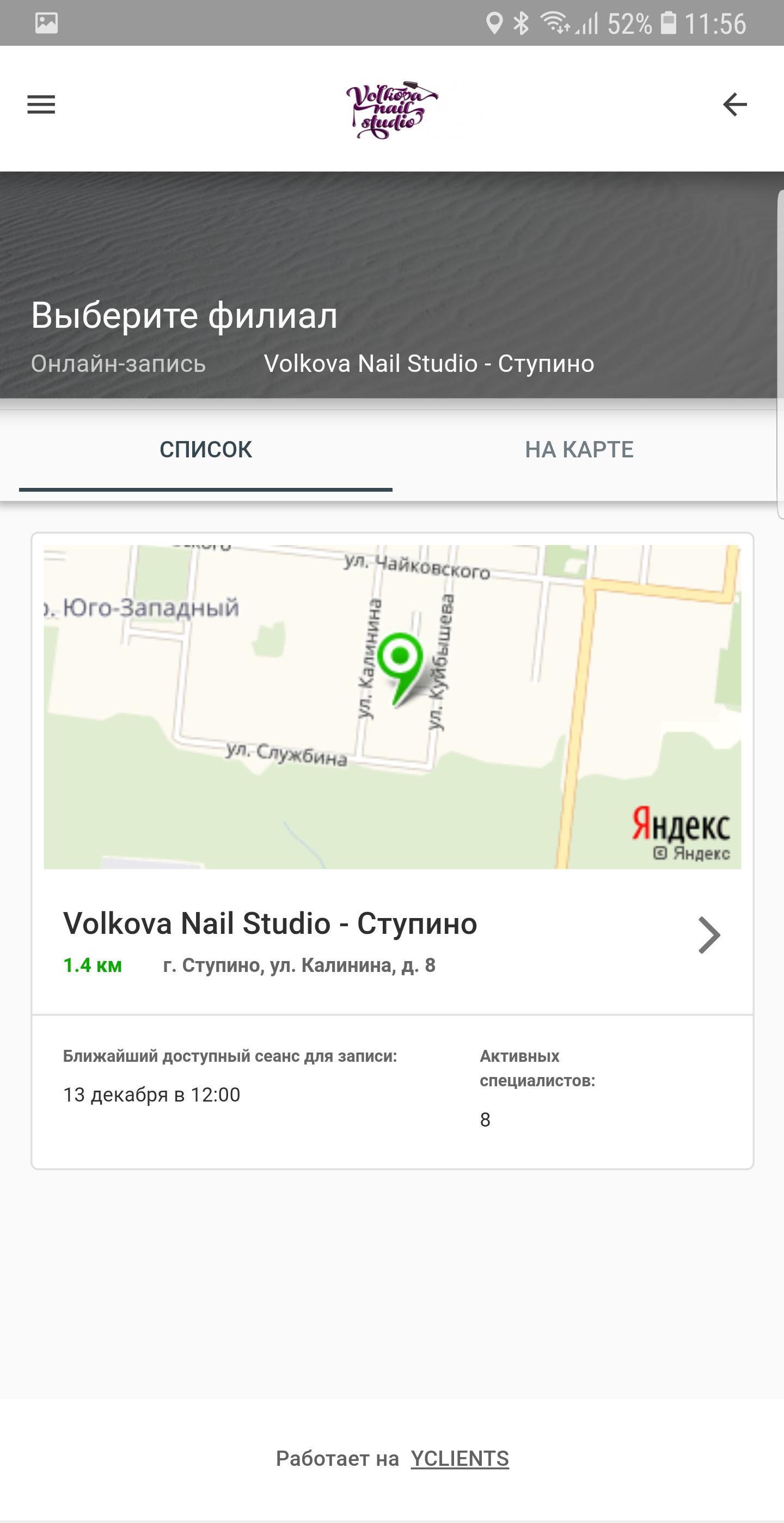Switch to the Список tab

point(205,450)
